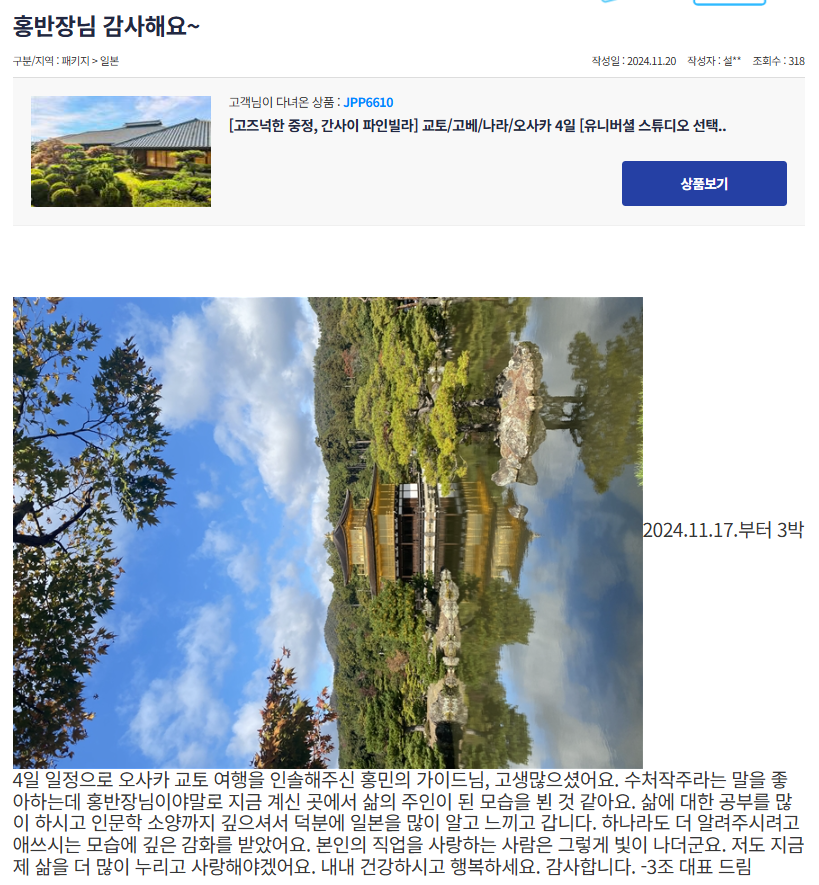This screenshot has height=885, width=819.
Task: Tap the 상품보기 button
Action: click(704, 184)
